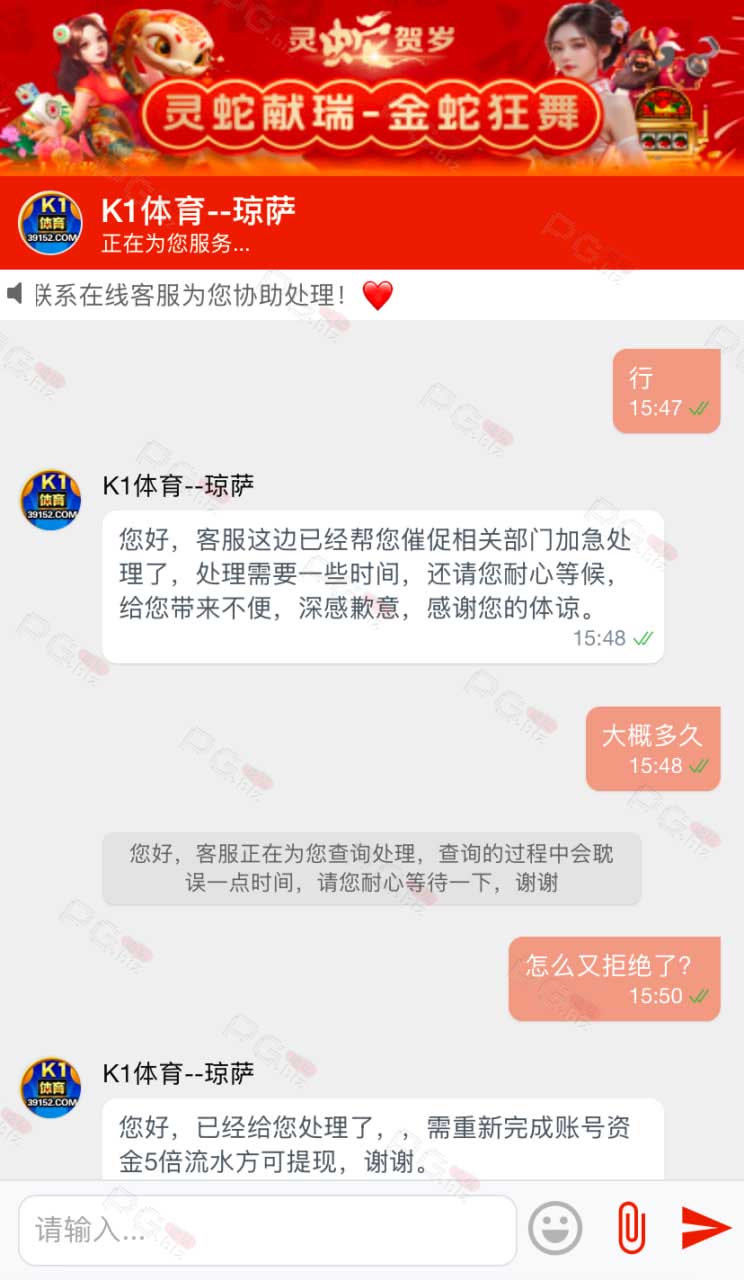Open the 灵蛇献瑞 promotional banner

pos(372,87)
